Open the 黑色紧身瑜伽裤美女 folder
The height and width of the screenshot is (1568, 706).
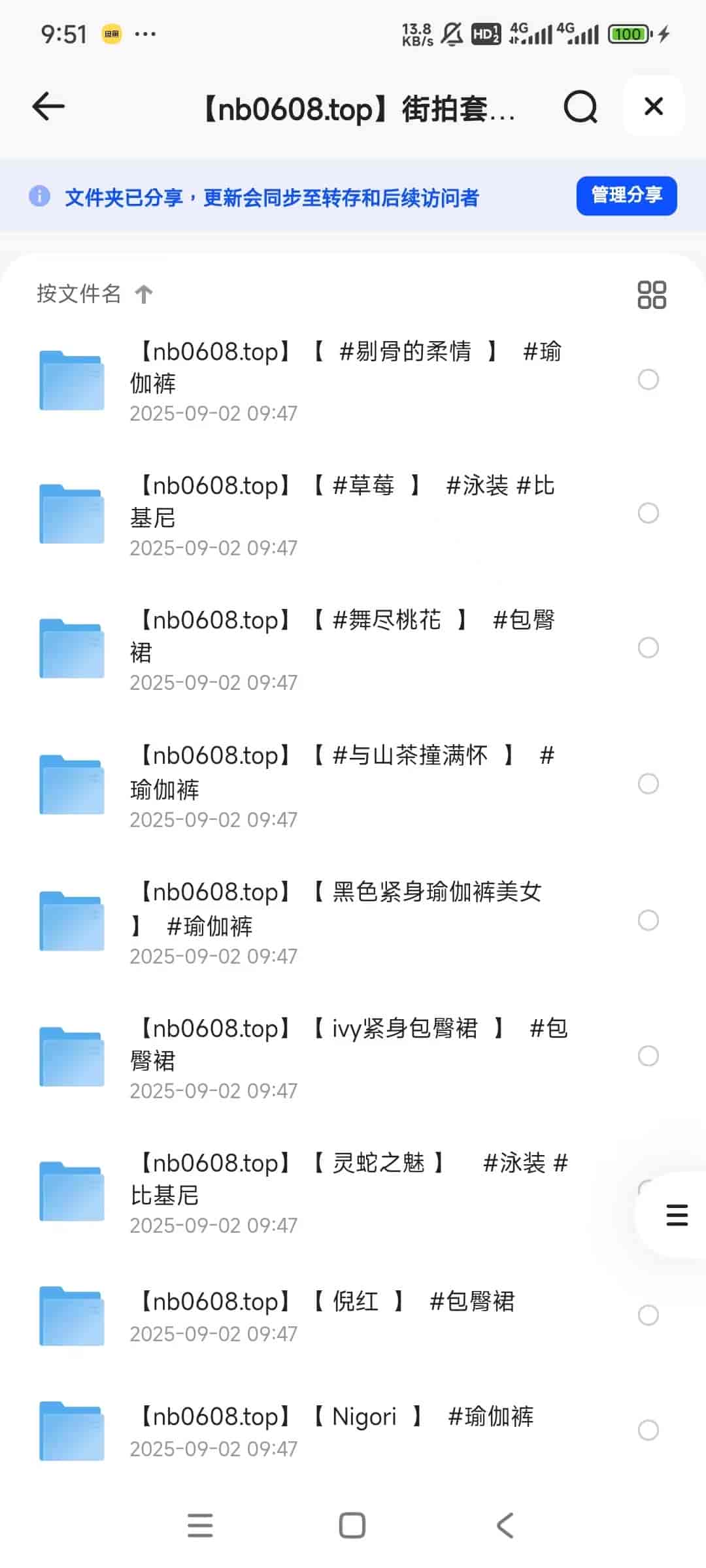346,921
